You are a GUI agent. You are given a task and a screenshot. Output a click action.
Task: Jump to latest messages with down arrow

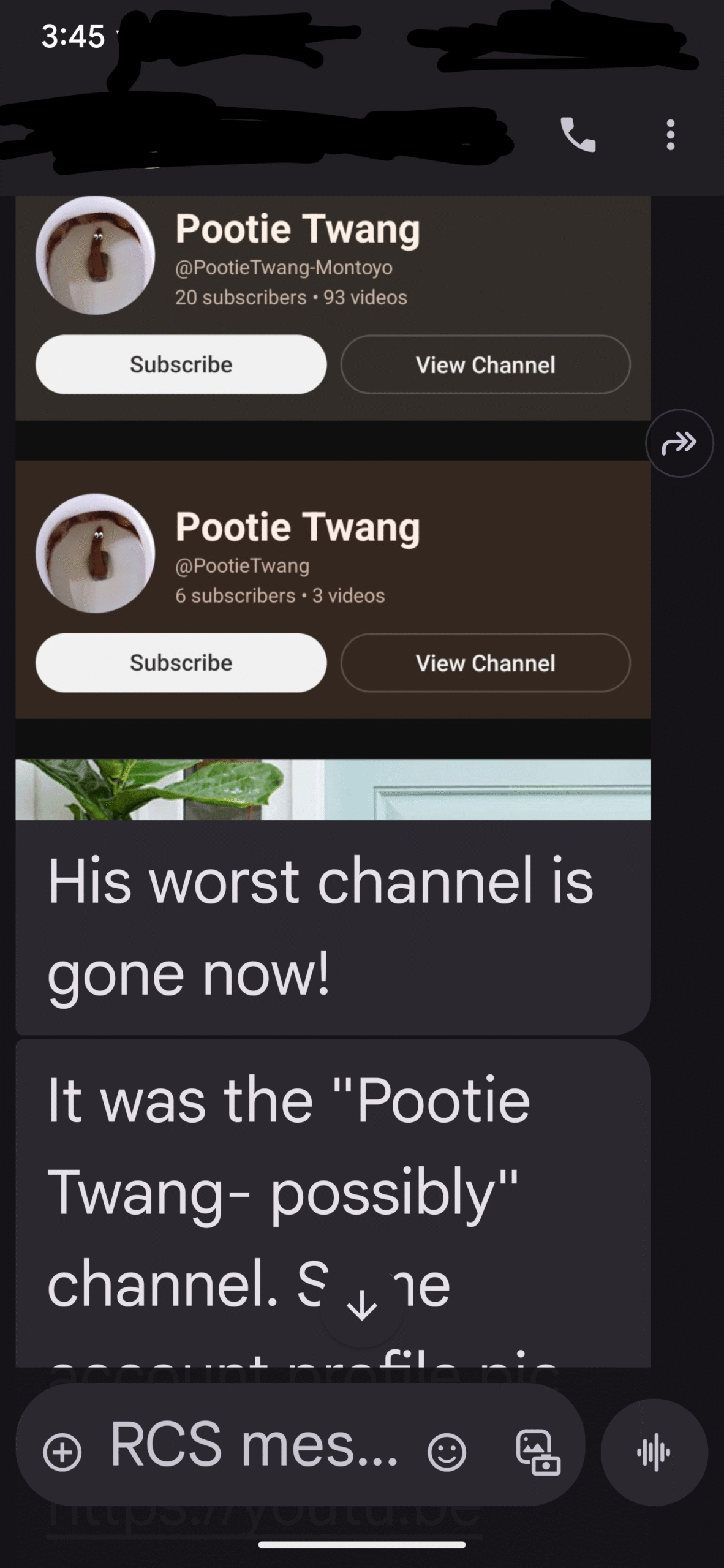362,1306
